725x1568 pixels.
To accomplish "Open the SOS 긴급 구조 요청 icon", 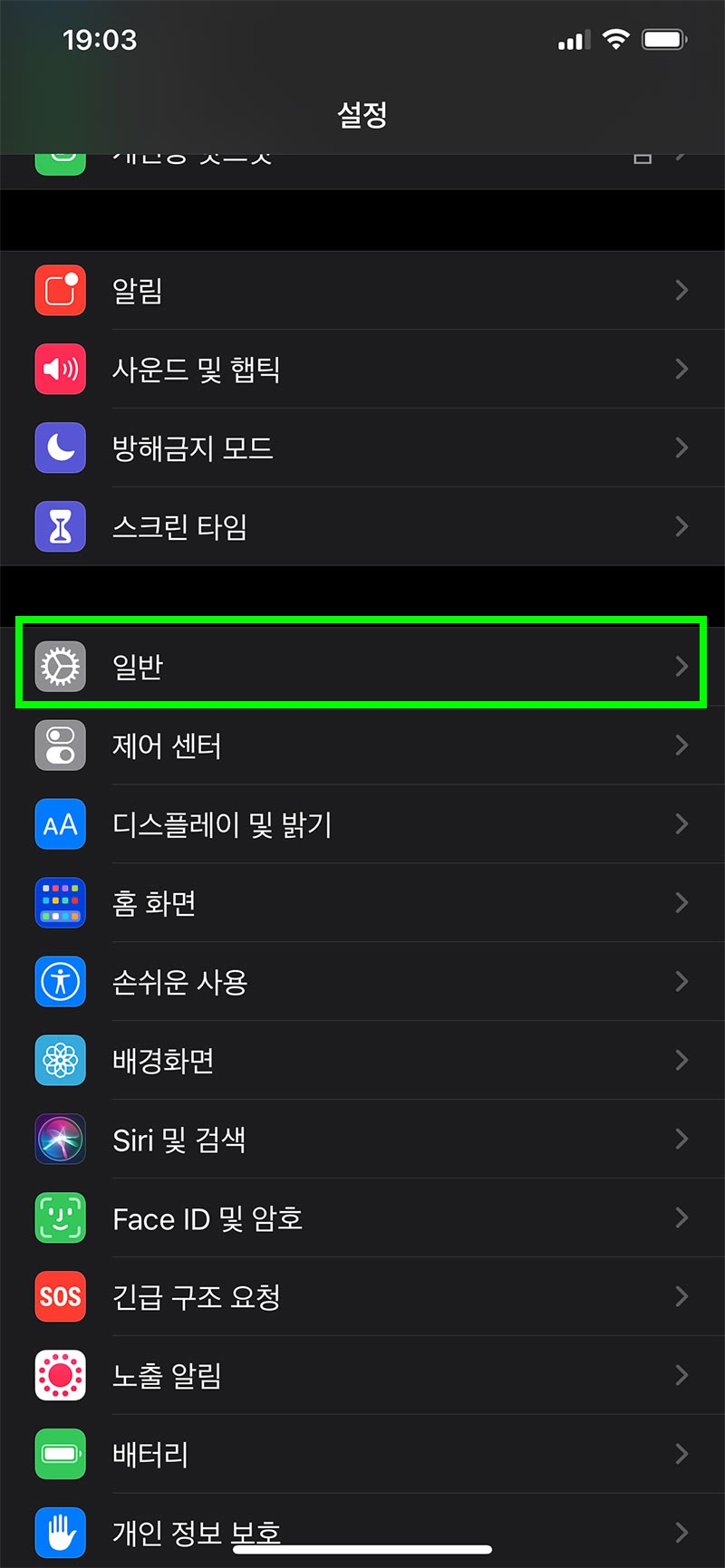I will click(x=60, y=1296).
